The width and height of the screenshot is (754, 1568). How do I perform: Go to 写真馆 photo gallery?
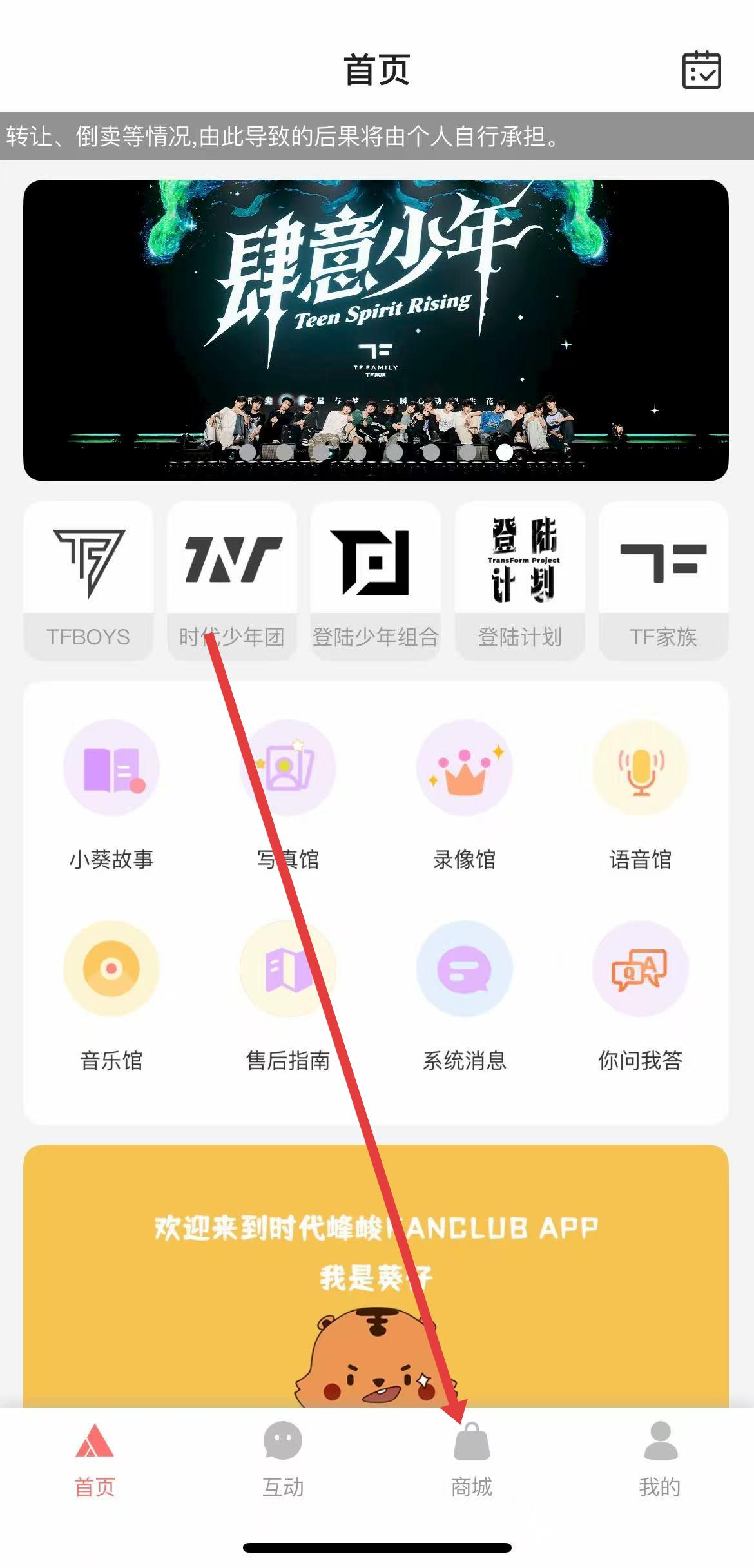(287, 793)
